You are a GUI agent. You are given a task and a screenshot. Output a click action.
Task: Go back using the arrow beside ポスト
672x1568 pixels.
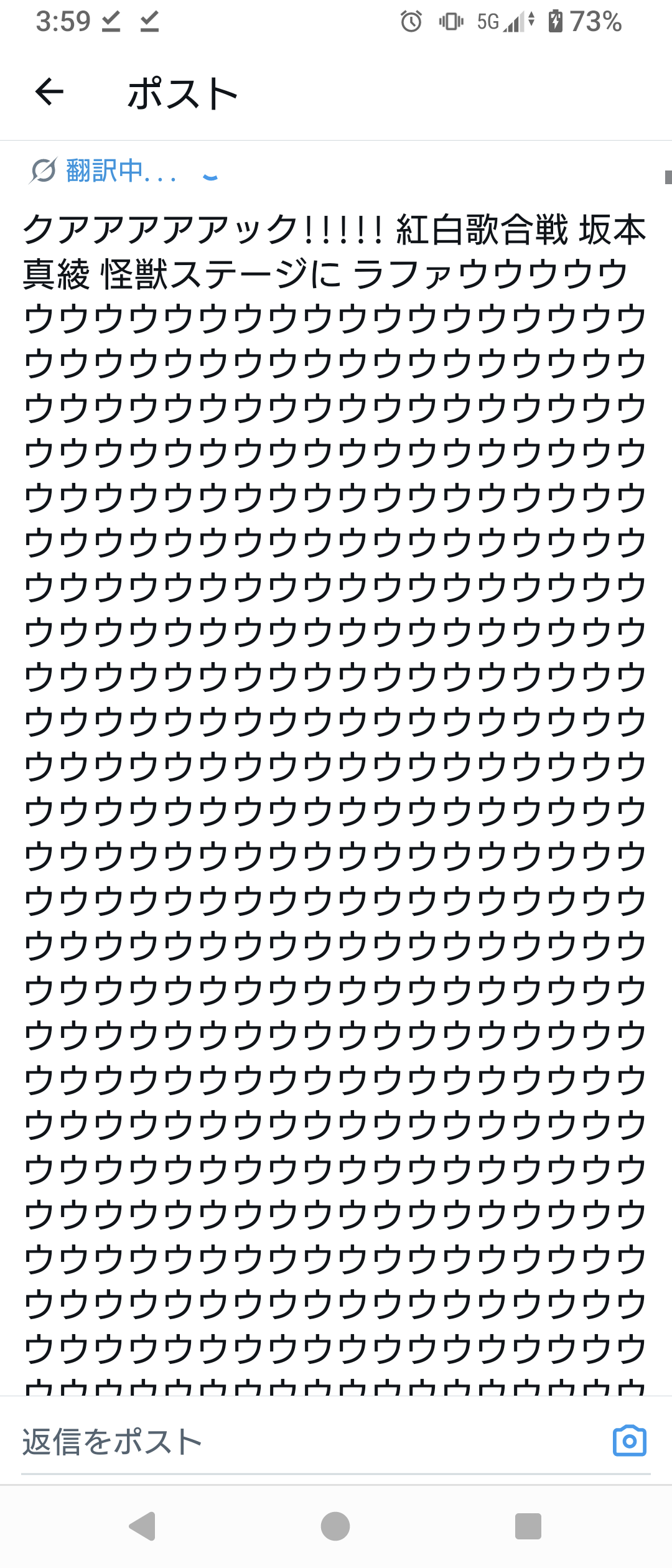tap(50, 93)
